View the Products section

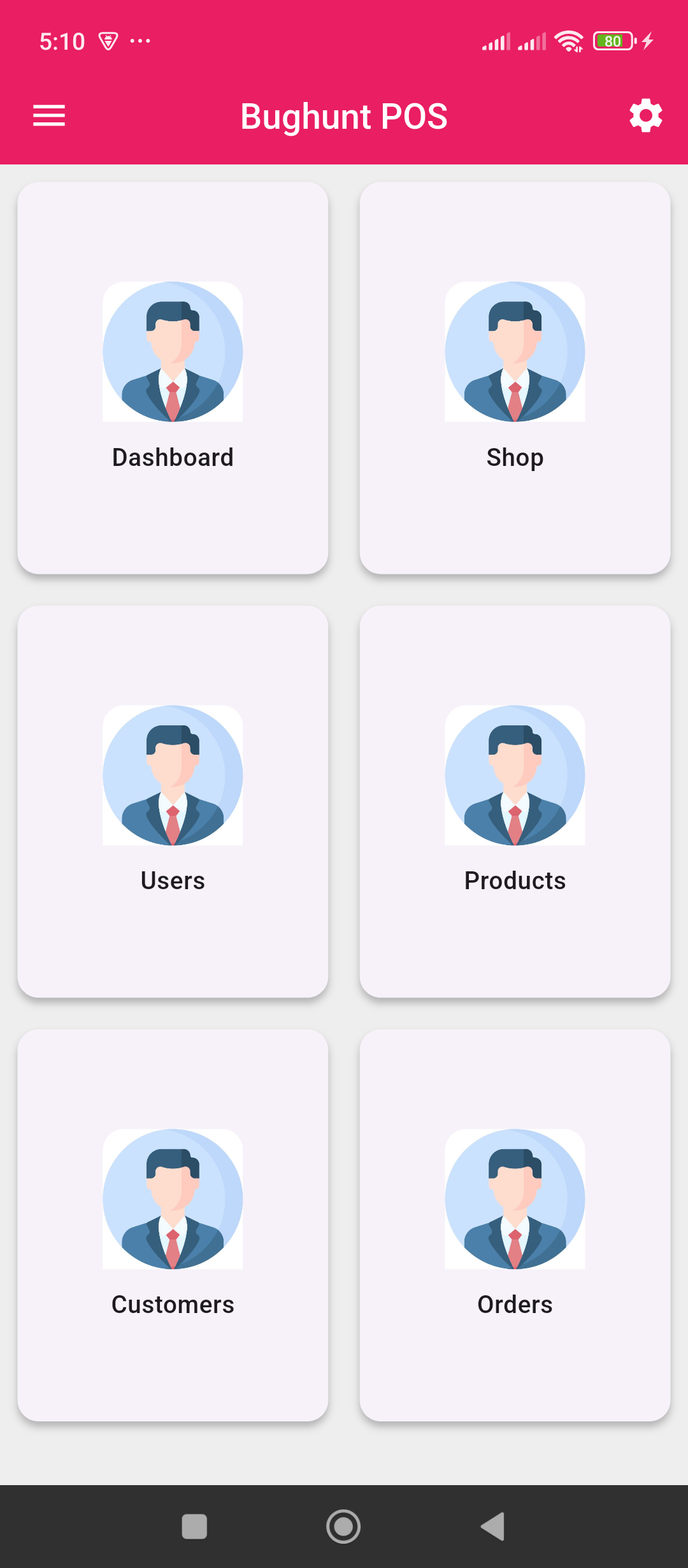(515, 803)
